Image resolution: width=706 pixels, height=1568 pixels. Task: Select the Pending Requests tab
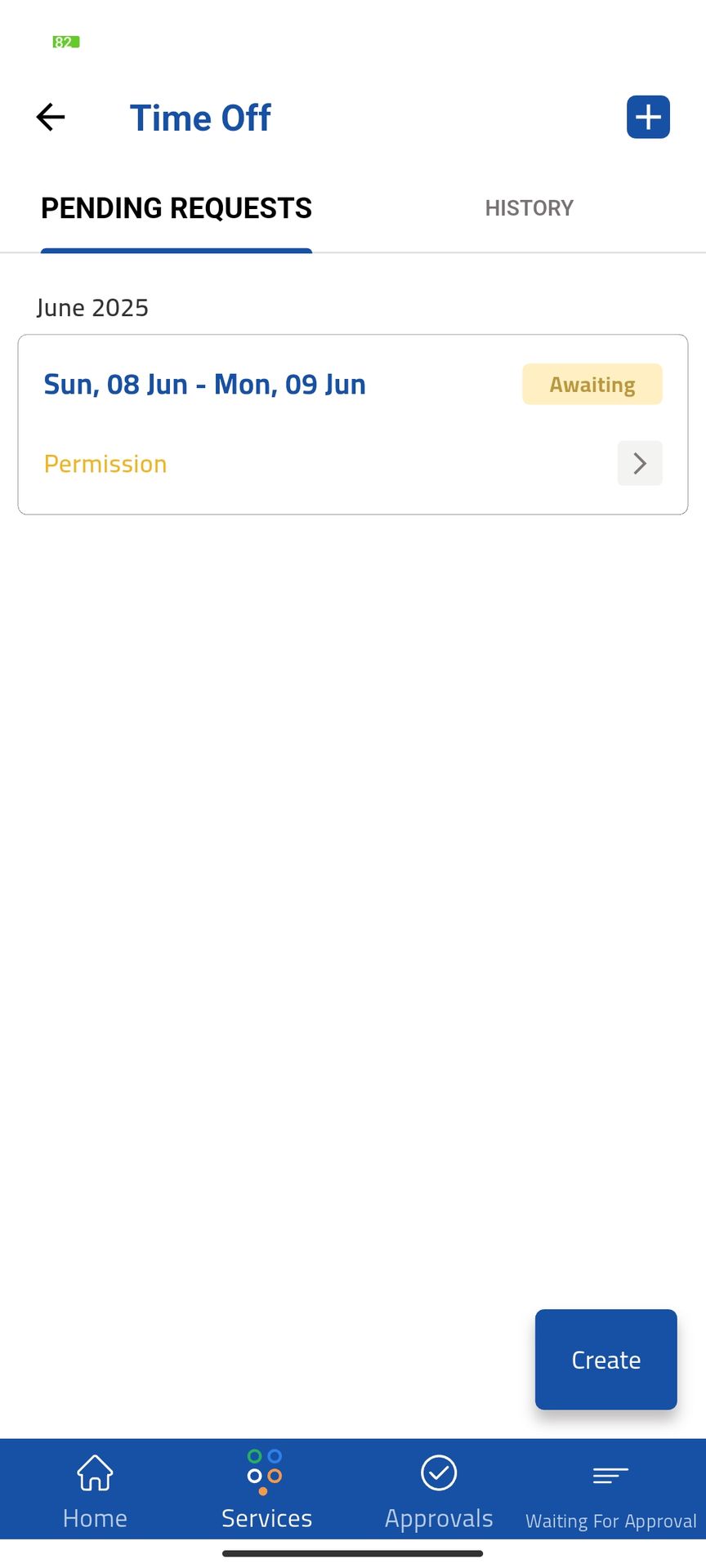tap(176, 208)
